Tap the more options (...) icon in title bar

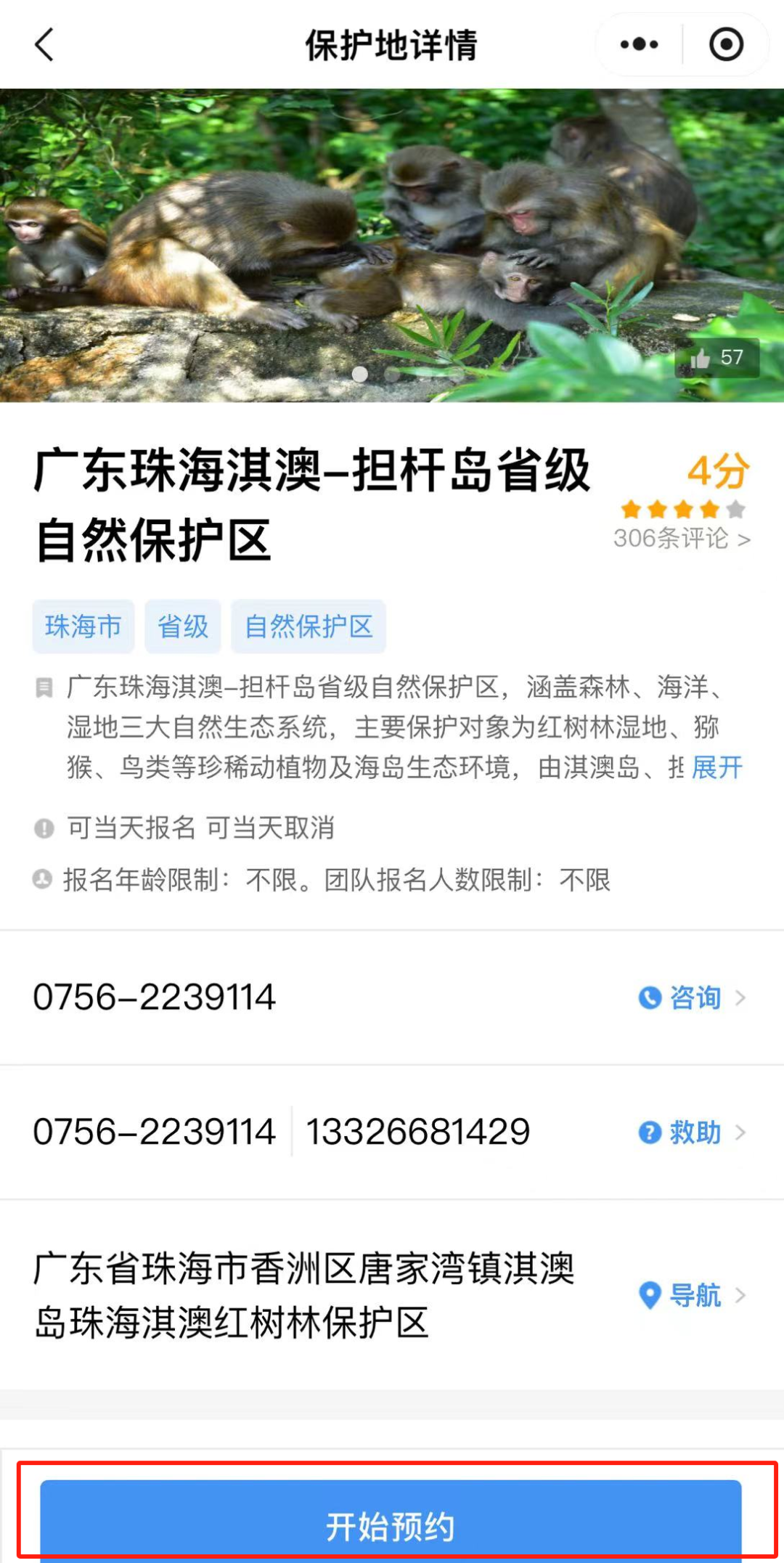pos(637,44)
